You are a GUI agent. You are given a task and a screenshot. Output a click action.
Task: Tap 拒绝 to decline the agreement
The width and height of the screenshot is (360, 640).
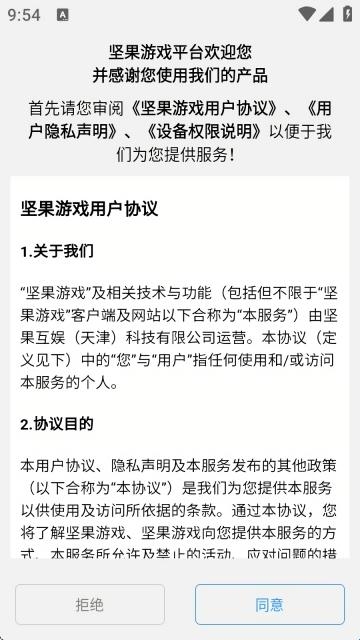[x=90, y=604]
